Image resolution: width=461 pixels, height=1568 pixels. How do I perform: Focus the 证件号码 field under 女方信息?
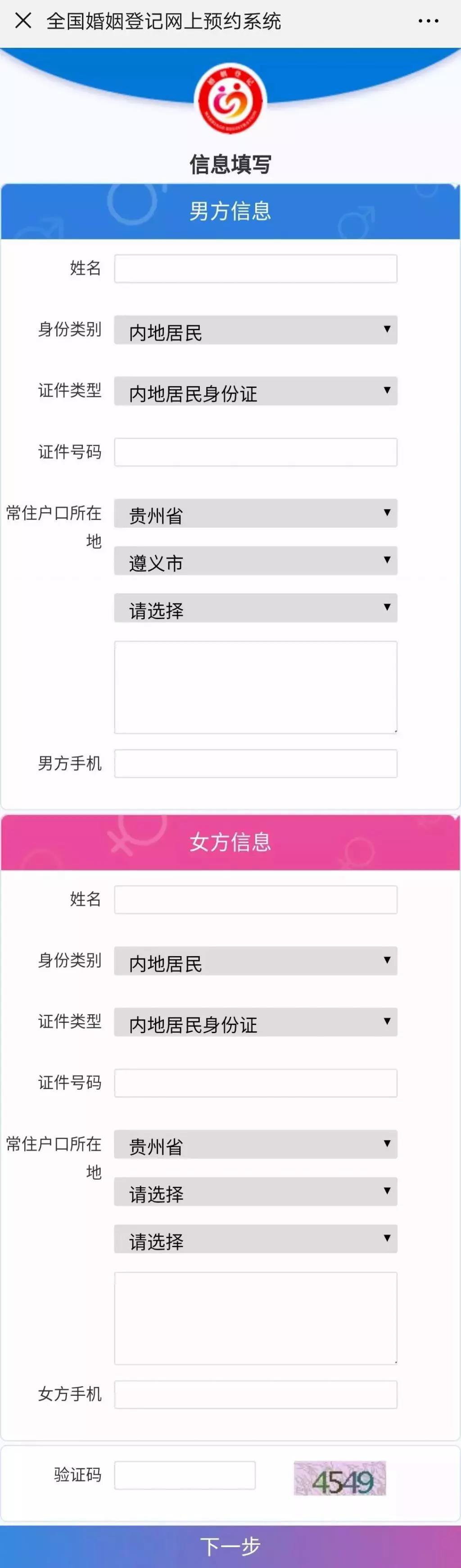(255, 1084)
